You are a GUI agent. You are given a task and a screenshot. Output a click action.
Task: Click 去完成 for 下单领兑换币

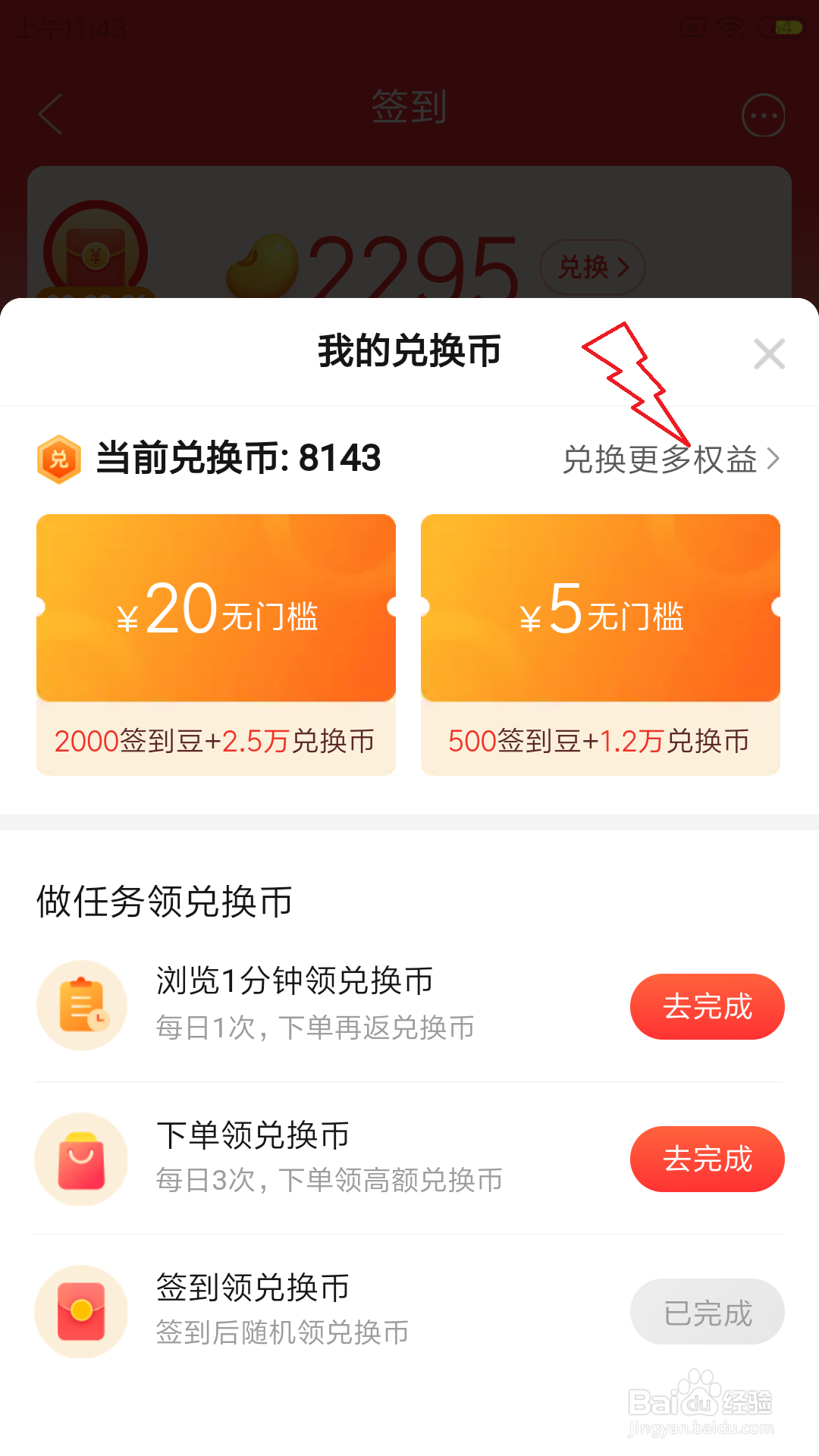coord(707,1158)
